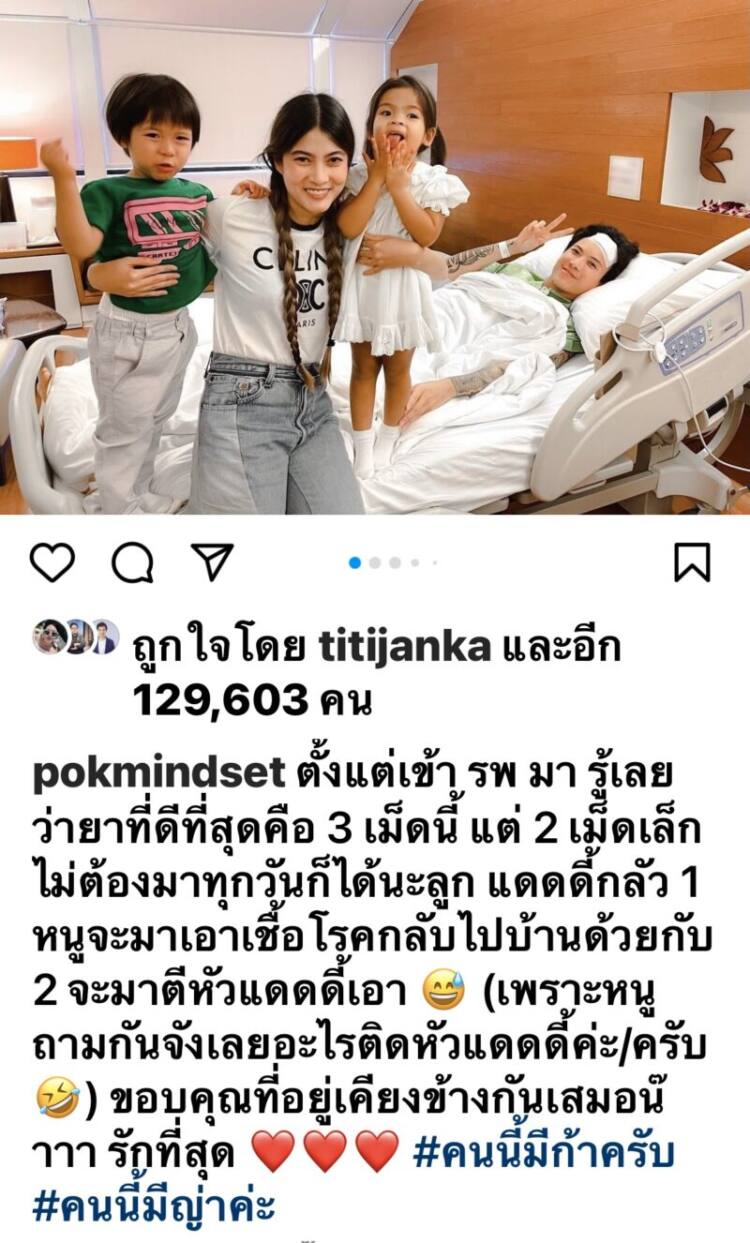The height and width of the screenshot is (1243, 750).
Task: Open the pokmindset profile from the caption
Action: (160, 774)
